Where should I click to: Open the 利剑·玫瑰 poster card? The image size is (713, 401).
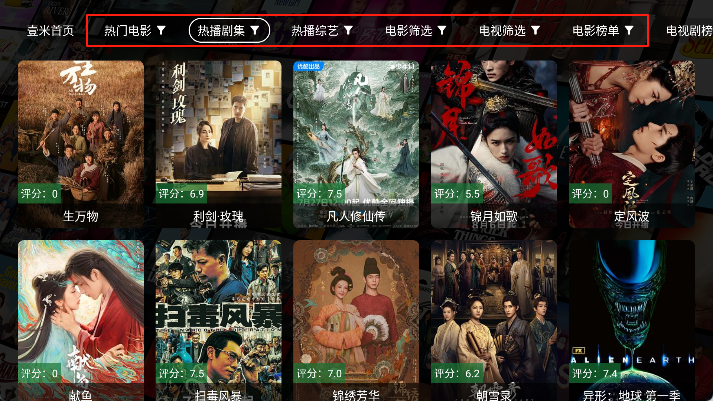coord(218,140)
